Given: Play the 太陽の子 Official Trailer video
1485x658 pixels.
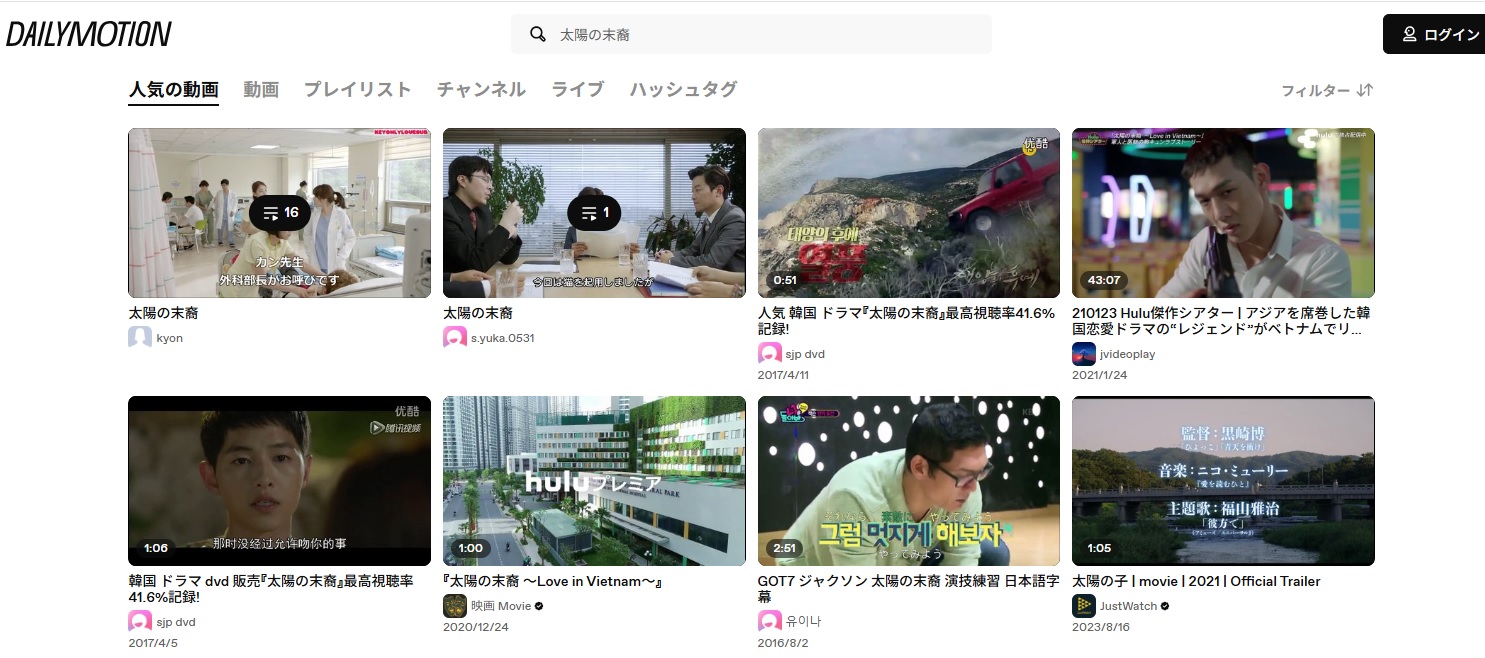Looking at the screenshot, I should click(x=1223, y=480).
